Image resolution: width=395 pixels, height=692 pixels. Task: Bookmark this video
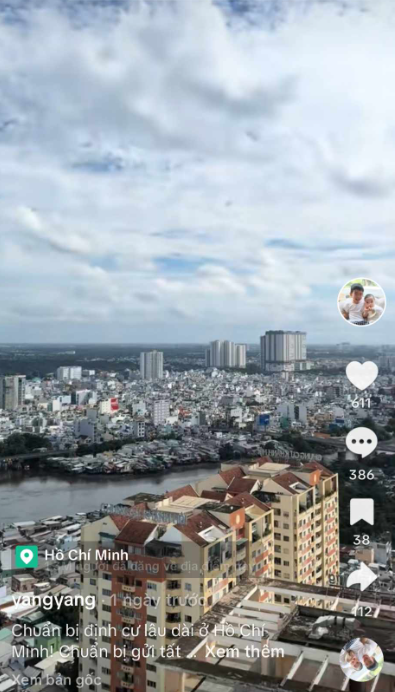[x=361, y=512]
